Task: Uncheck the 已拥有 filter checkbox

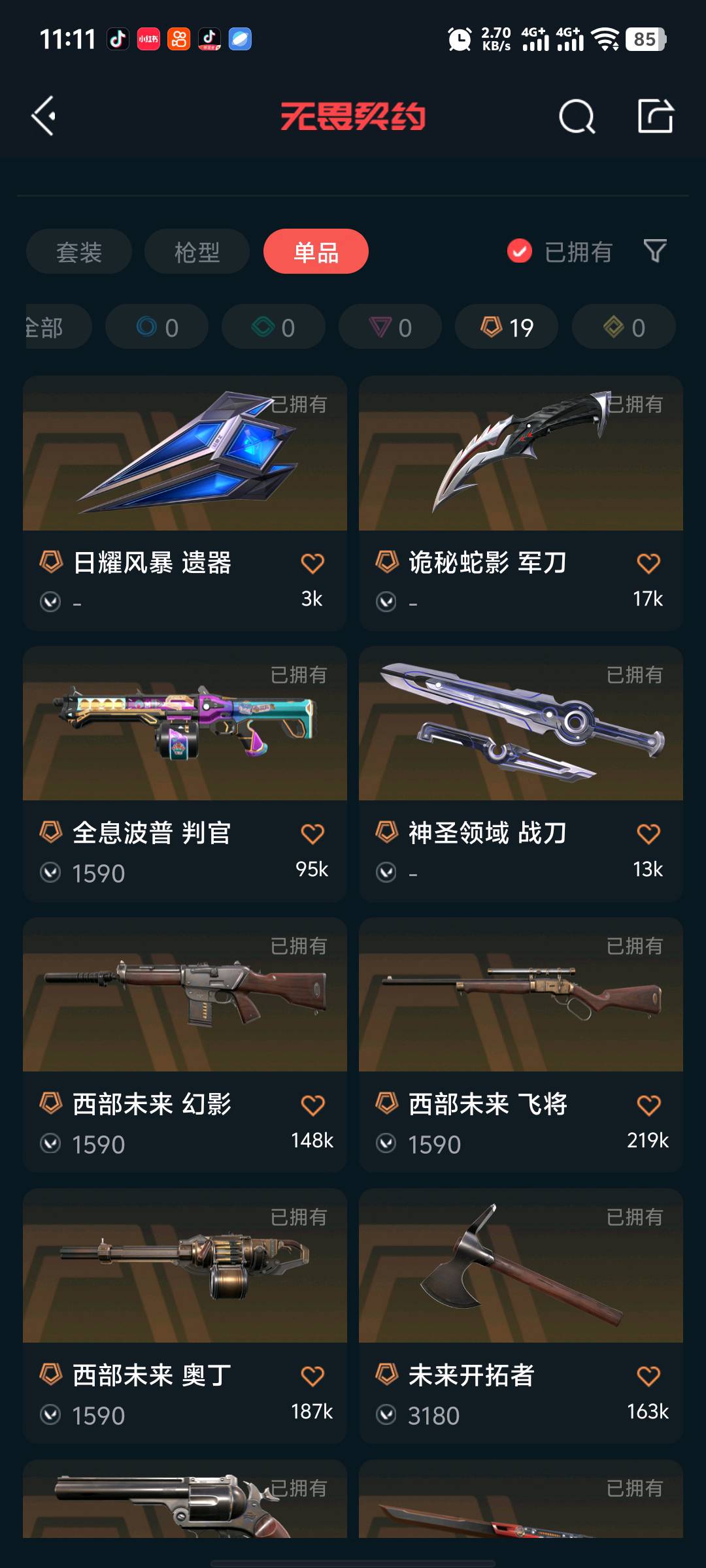Action: 520,252
